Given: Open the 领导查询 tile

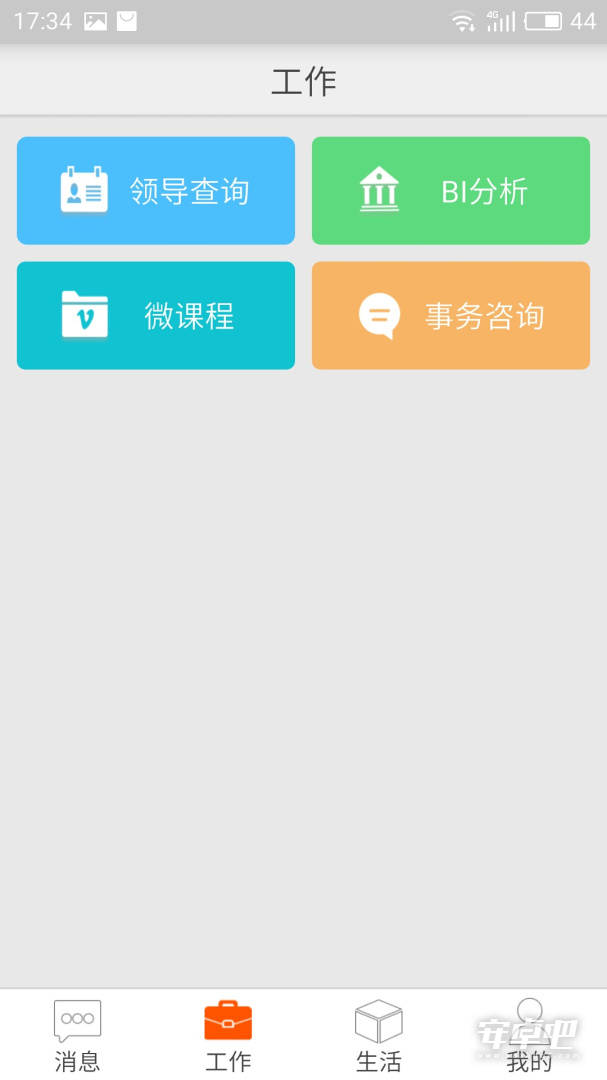Looking at the screenshot, I should click(156, 191).
